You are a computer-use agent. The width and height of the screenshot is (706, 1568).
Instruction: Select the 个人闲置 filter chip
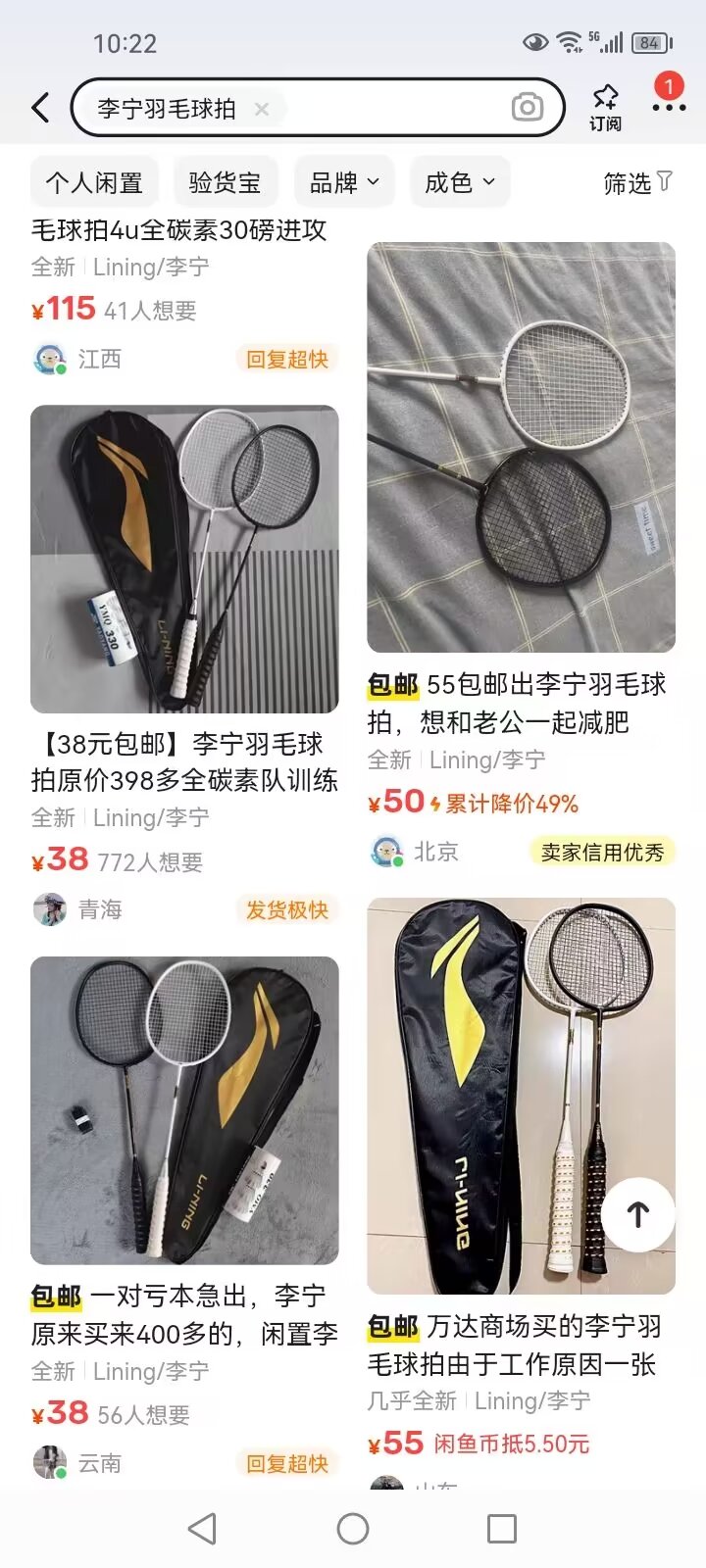94,182
